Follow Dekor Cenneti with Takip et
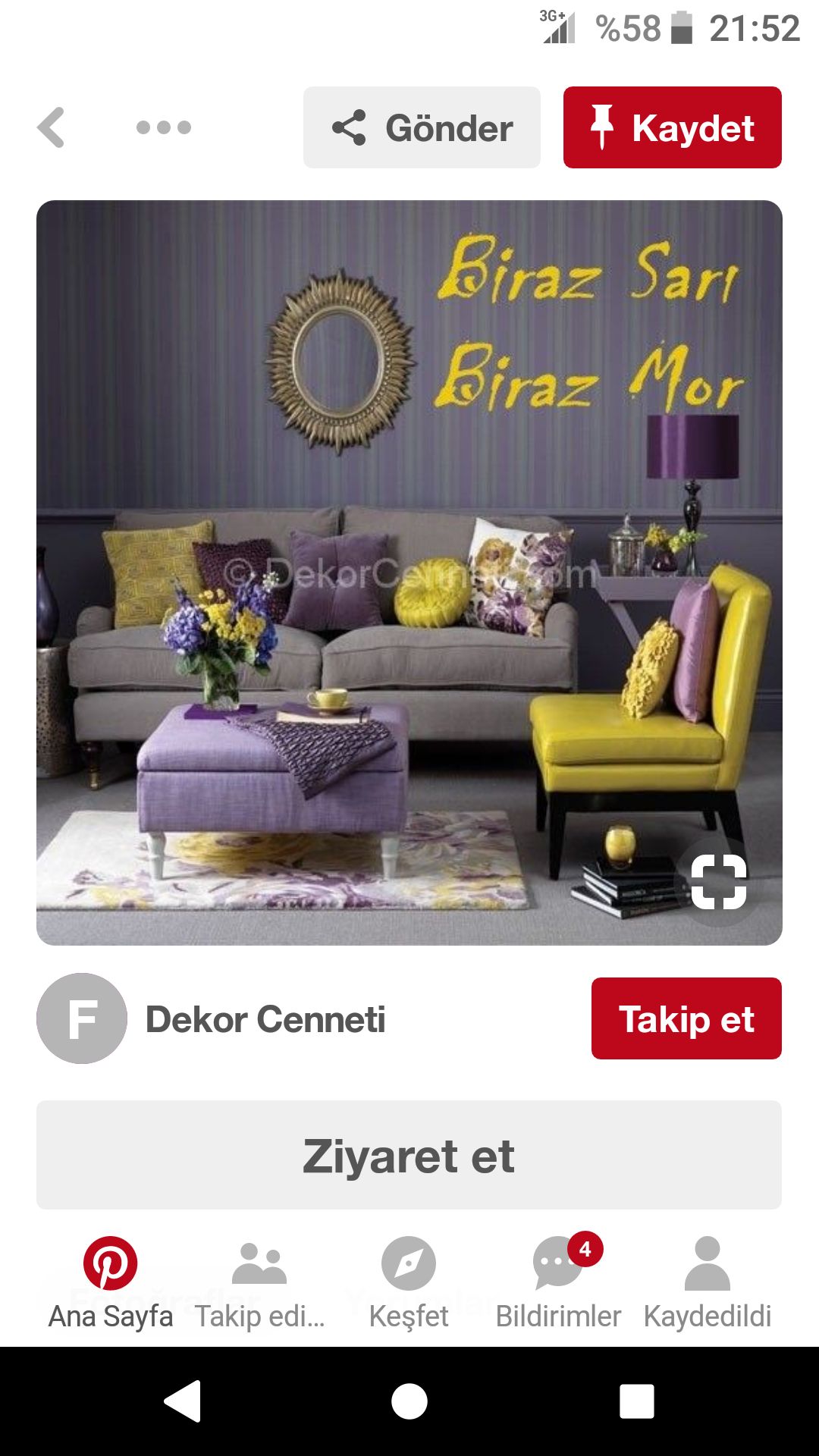 coord(686,1018)
